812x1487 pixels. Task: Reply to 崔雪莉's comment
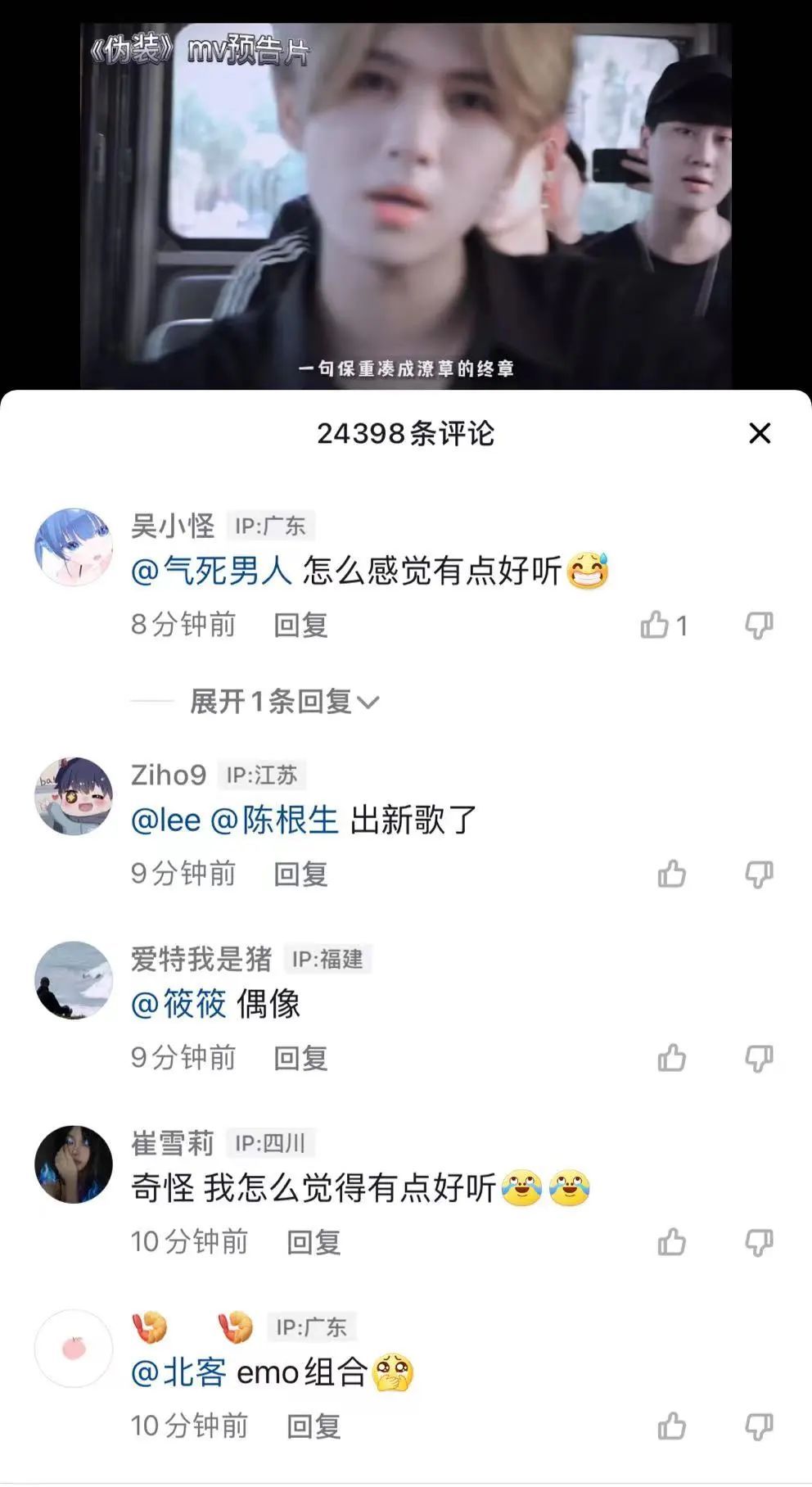(314, 1242)
